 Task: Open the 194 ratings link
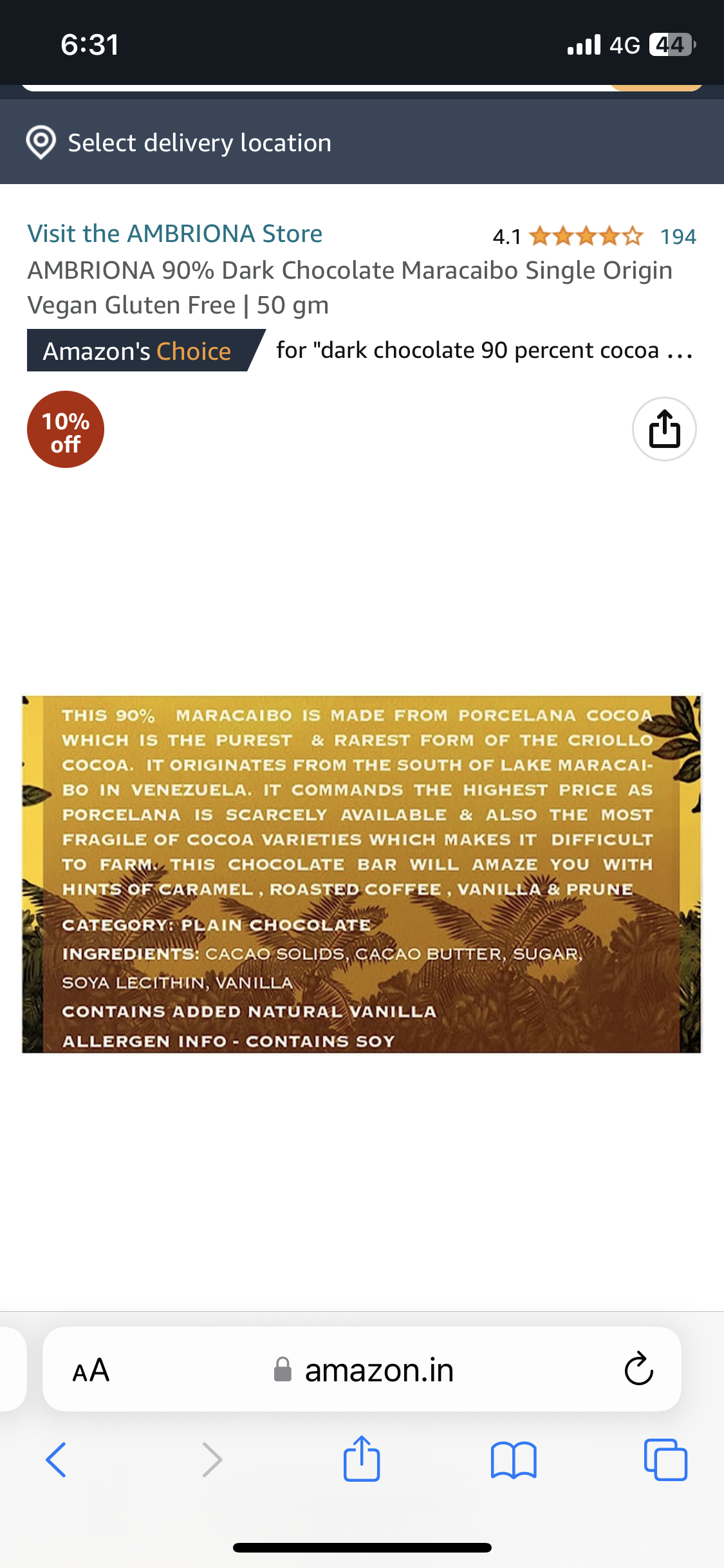(x=678, y=236)
